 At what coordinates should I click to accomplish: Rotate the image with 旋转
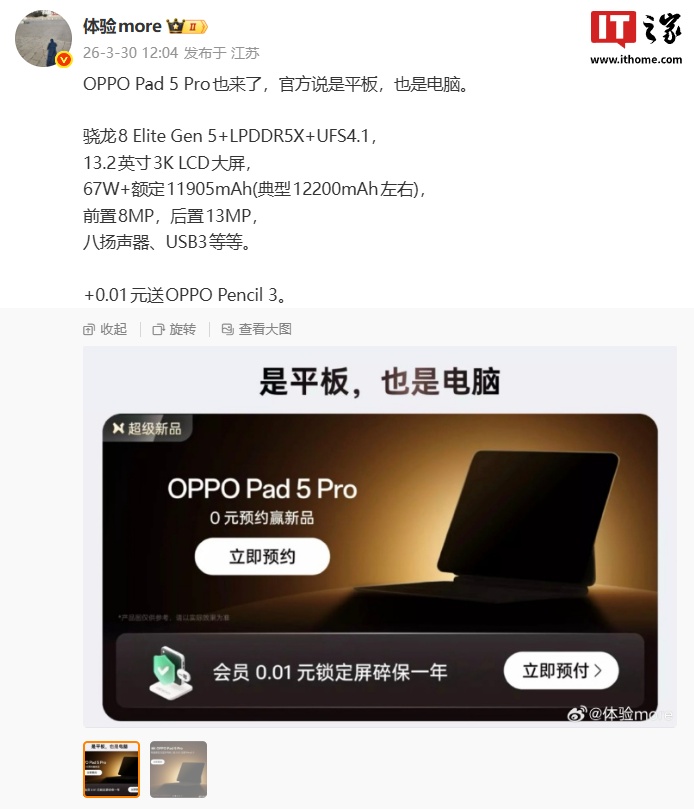point(174,329)
